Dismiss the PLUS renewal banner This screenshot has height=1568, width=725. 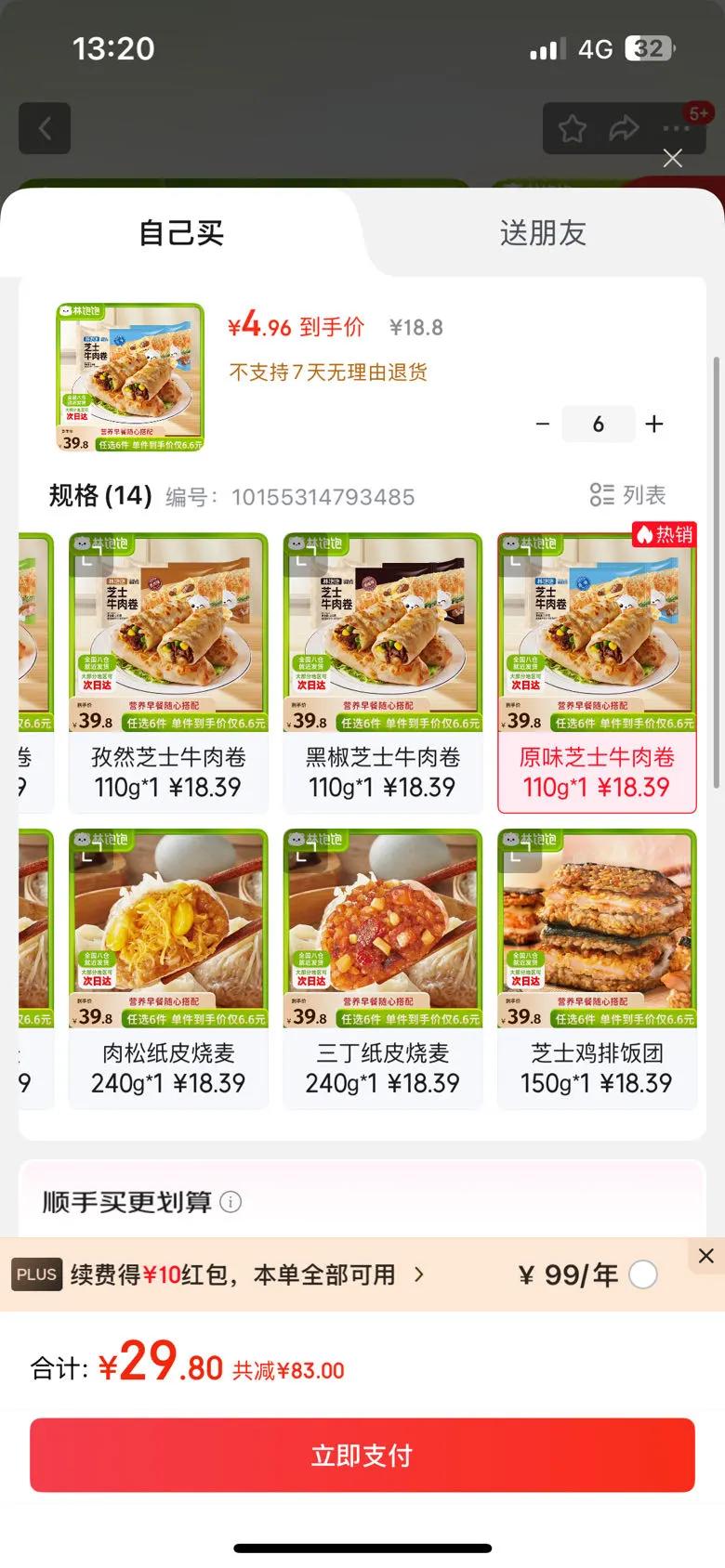(705, 1256)
